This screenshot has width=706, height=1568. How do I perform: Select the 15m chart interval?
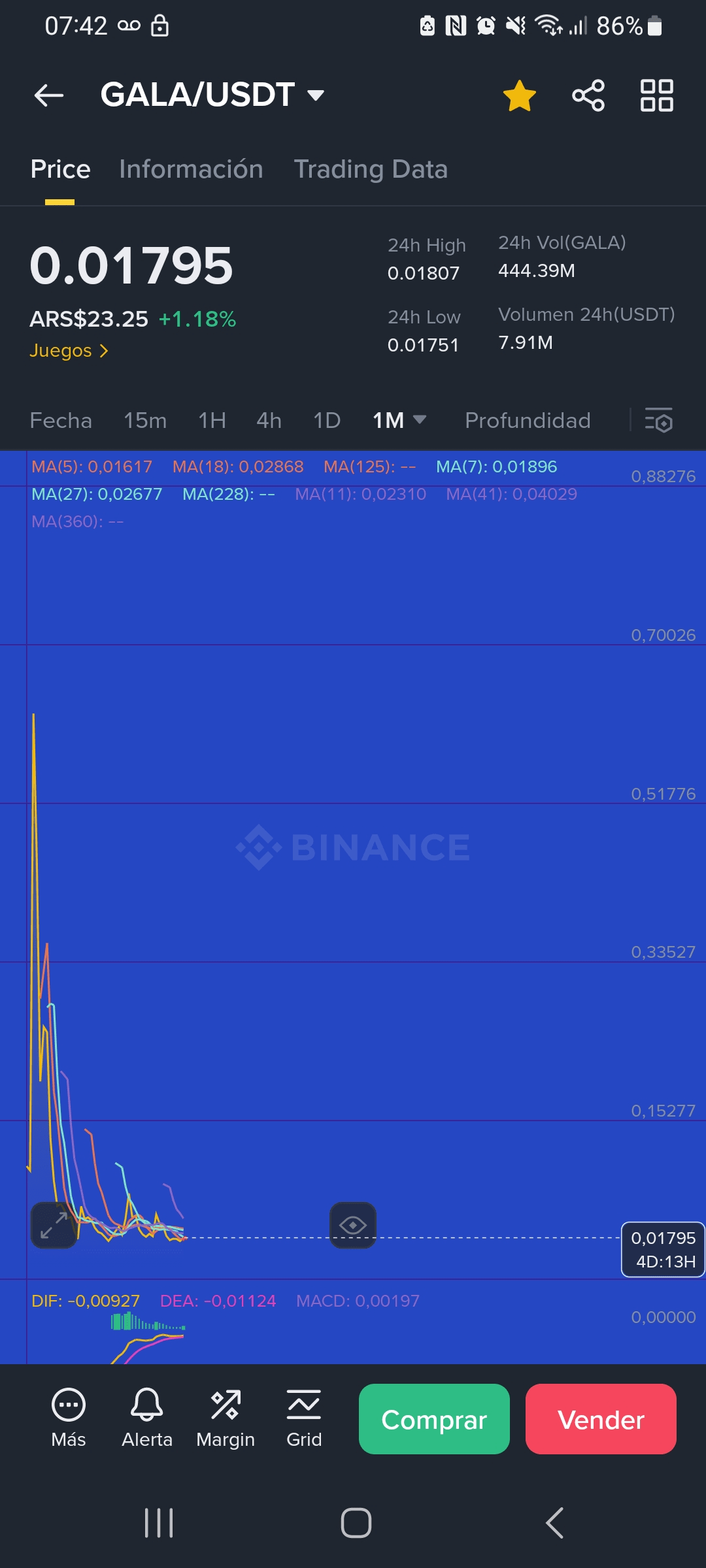click(x=145, y=420)
